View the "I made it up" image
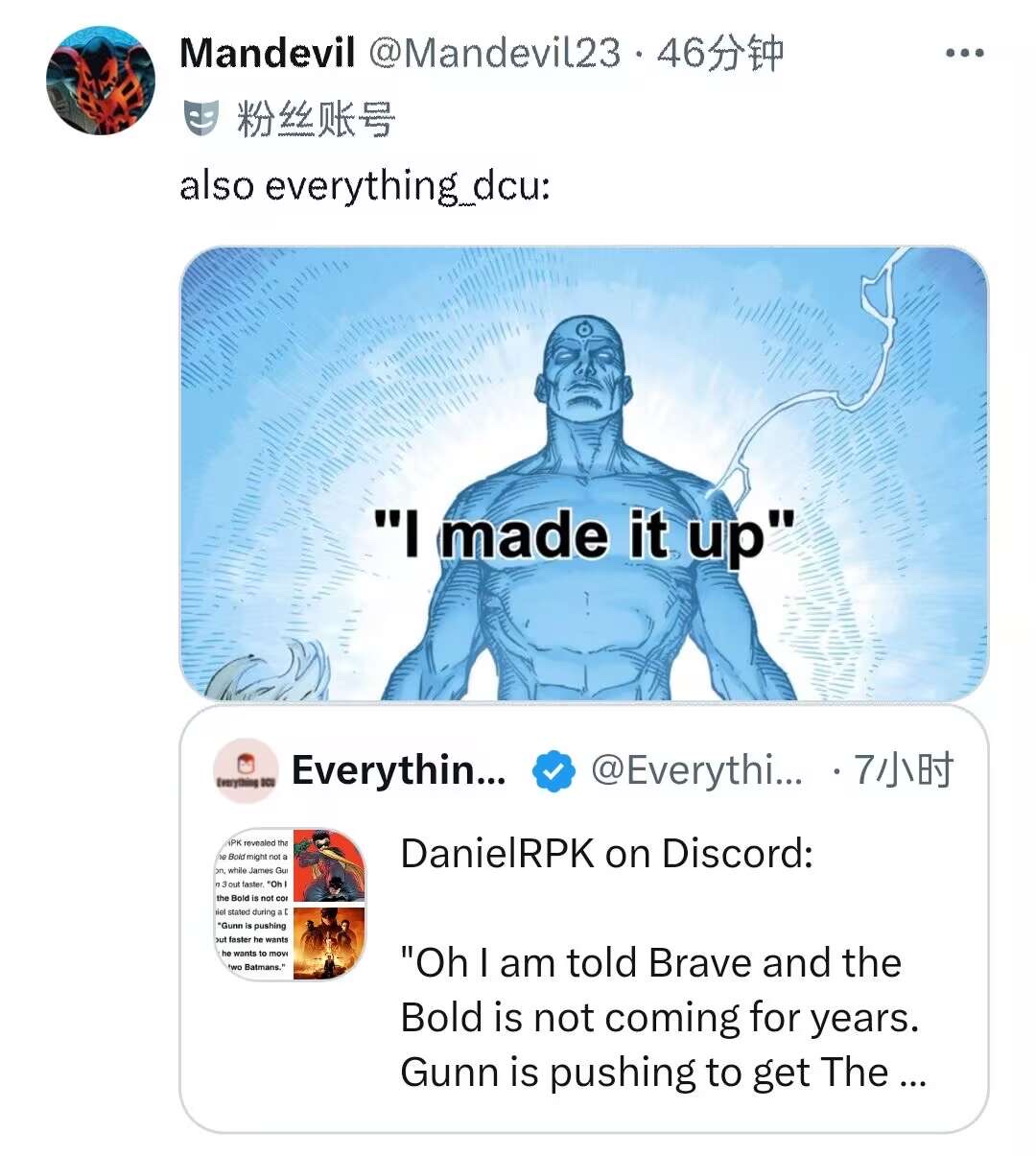Image resolution: width=1036 pixels, height=1156 pixels. (583, 473)
